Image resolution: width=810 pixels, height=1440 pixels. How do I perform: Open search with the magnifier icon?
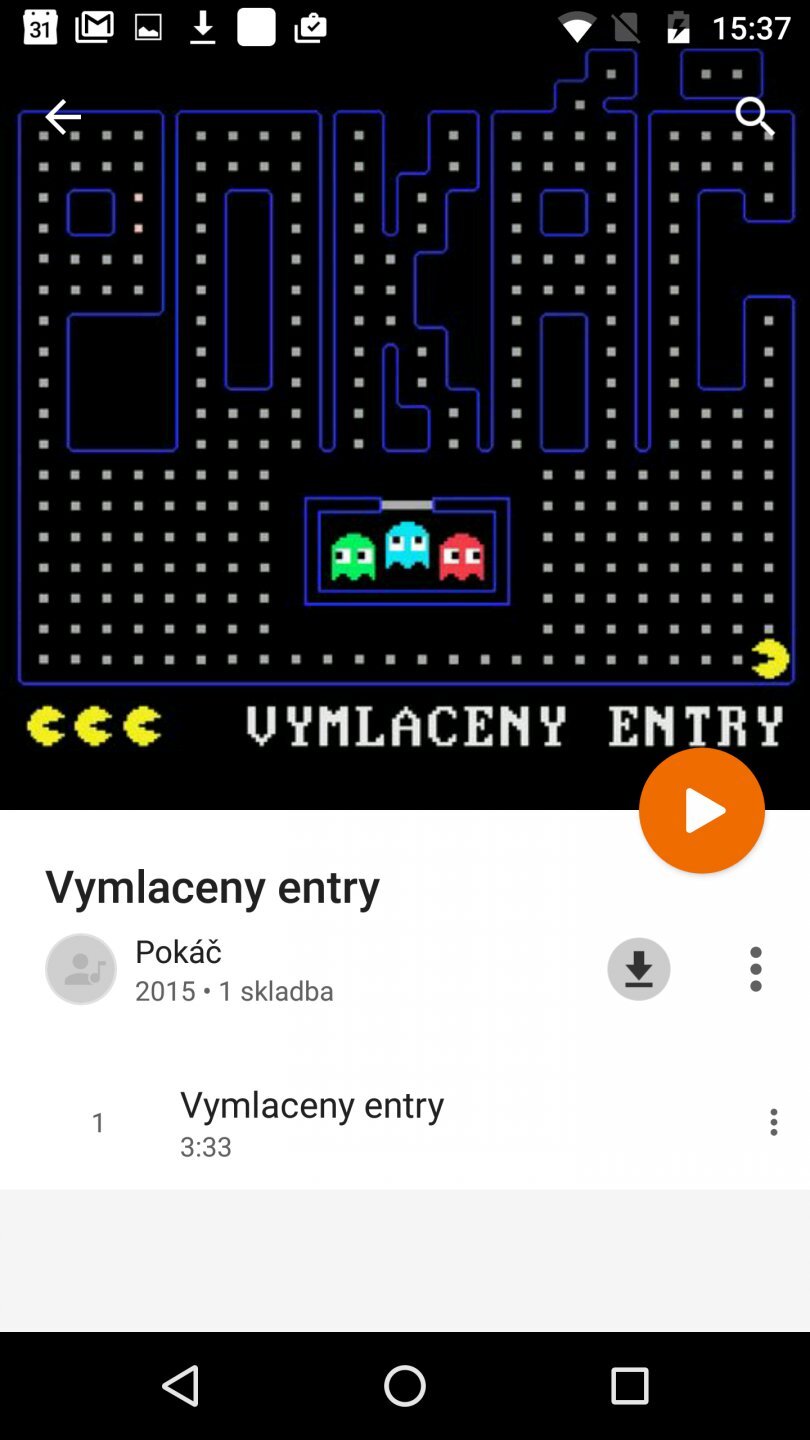[x=754, y=117]
